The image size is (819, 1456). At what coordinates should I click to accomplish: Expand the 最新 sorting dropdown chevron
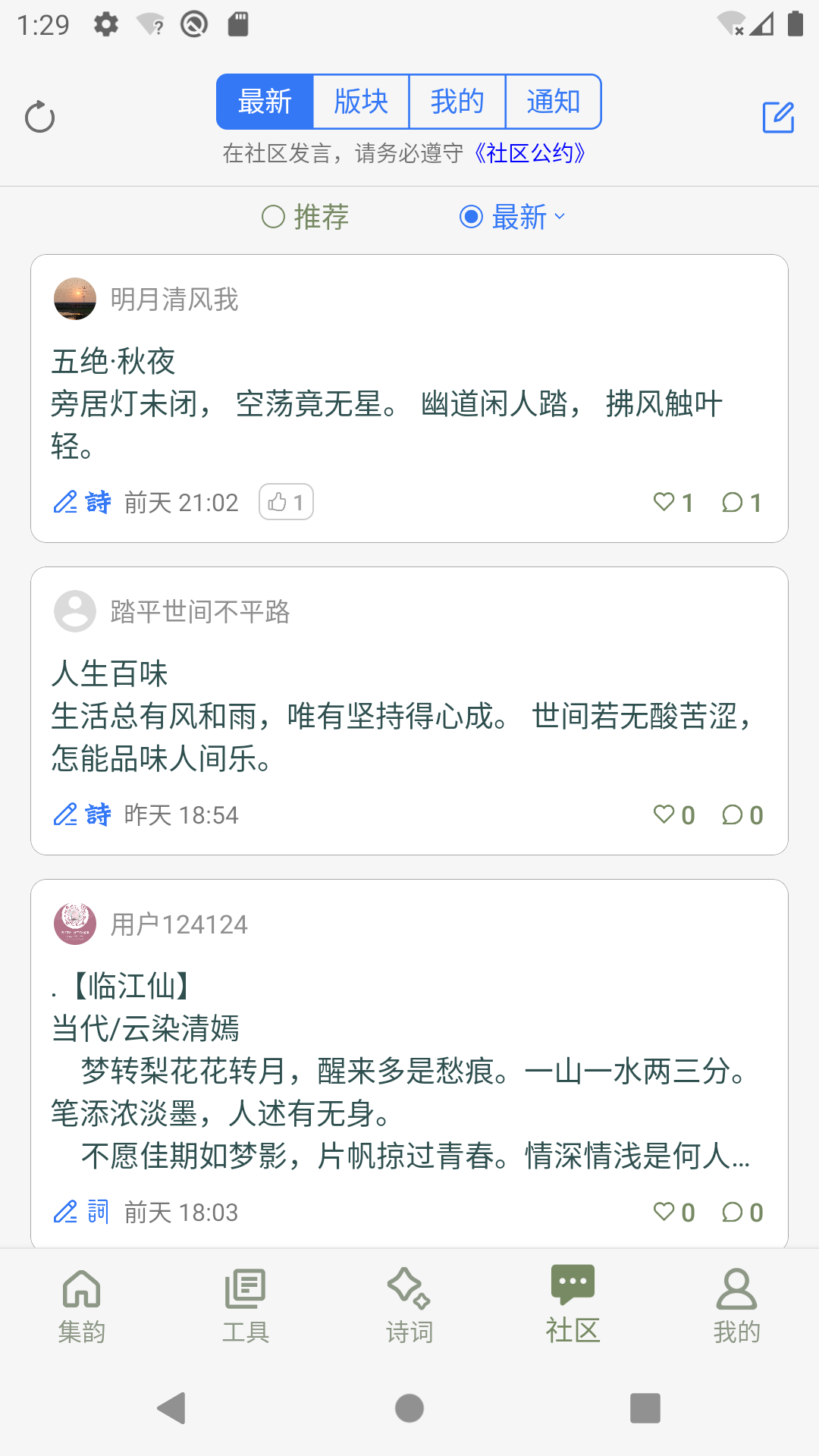560,217
